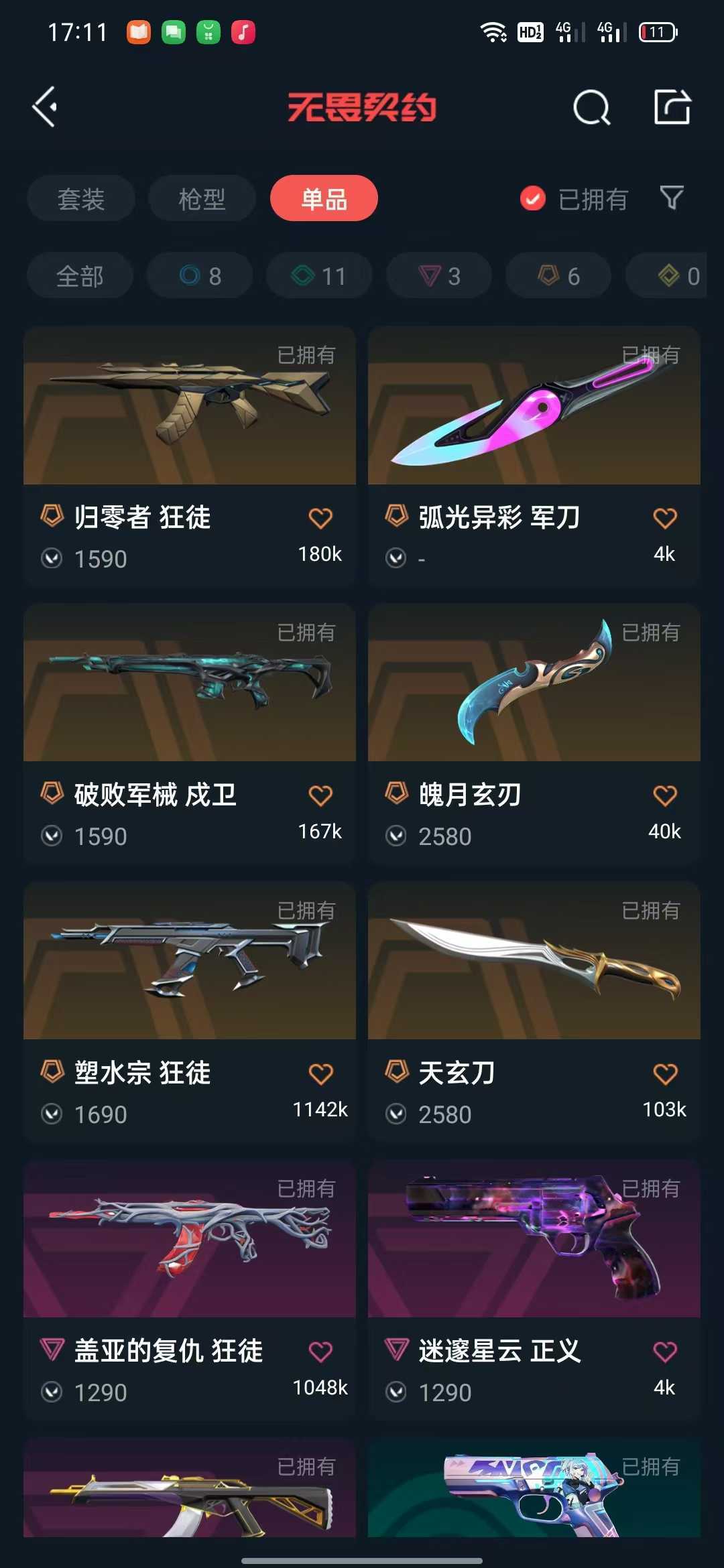Filter by the green tier chip showing 11
This screenshot has width=724, height=1568.
pyautogui.click(x=319, y=275)
